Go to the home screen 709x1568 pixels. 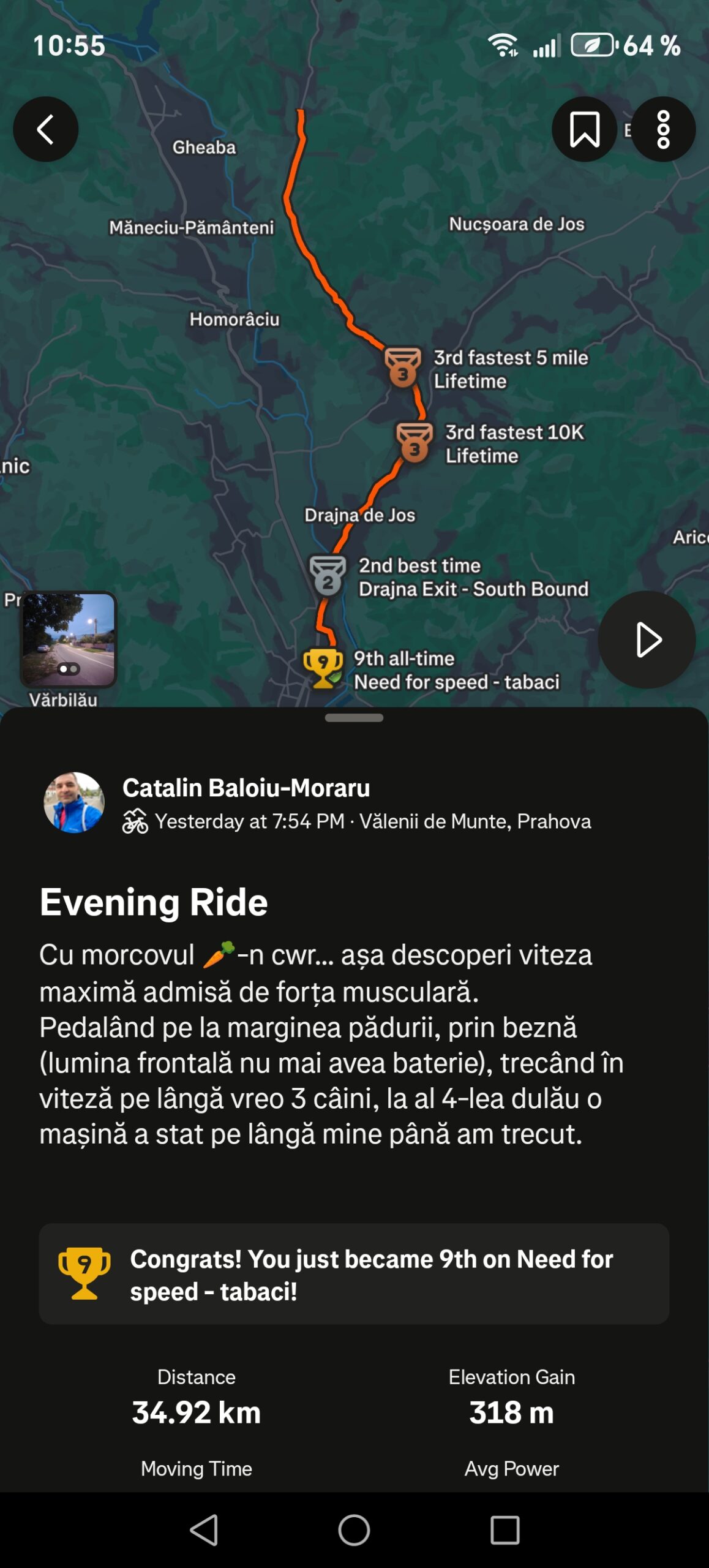click(x=354, y=1530)
